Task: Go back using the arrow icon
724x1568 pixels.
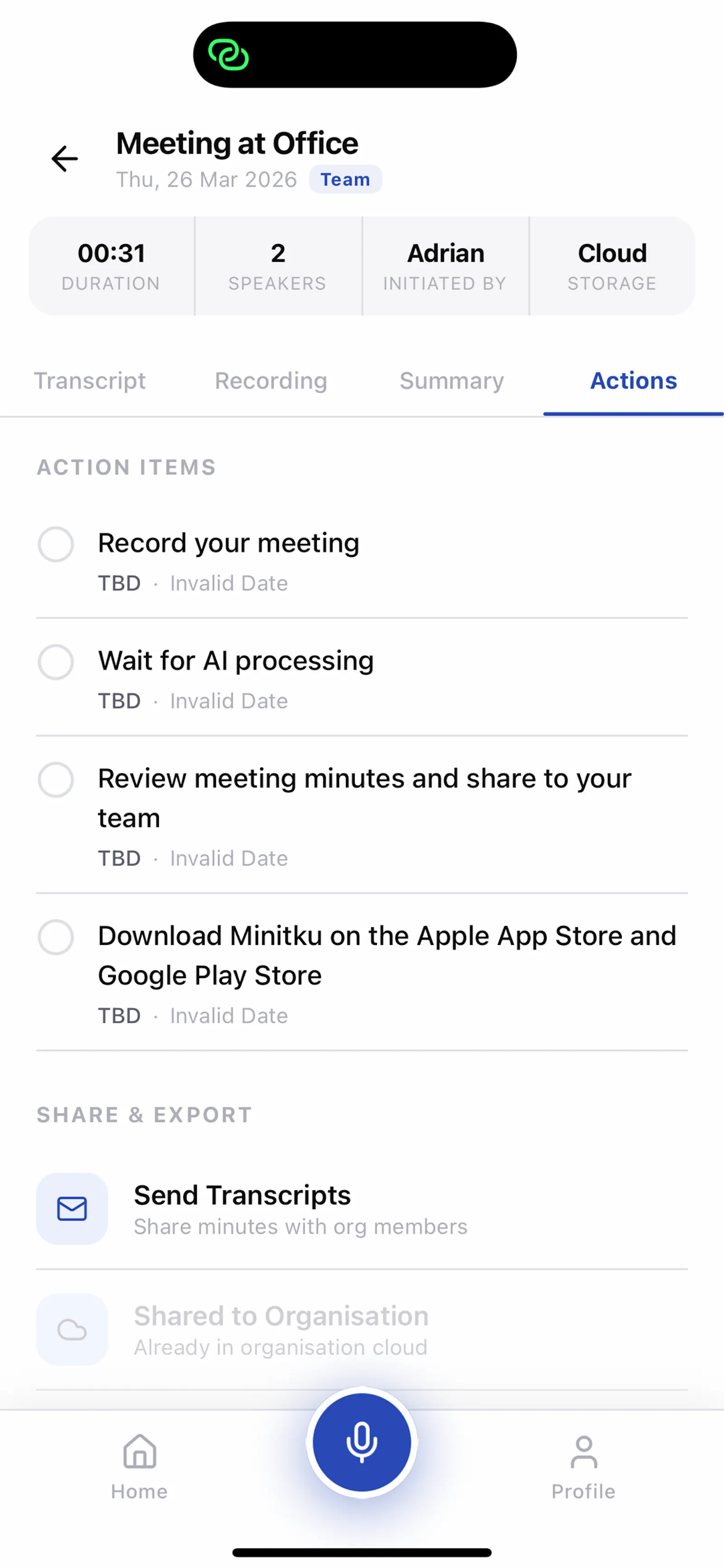Action: point(65,159)
